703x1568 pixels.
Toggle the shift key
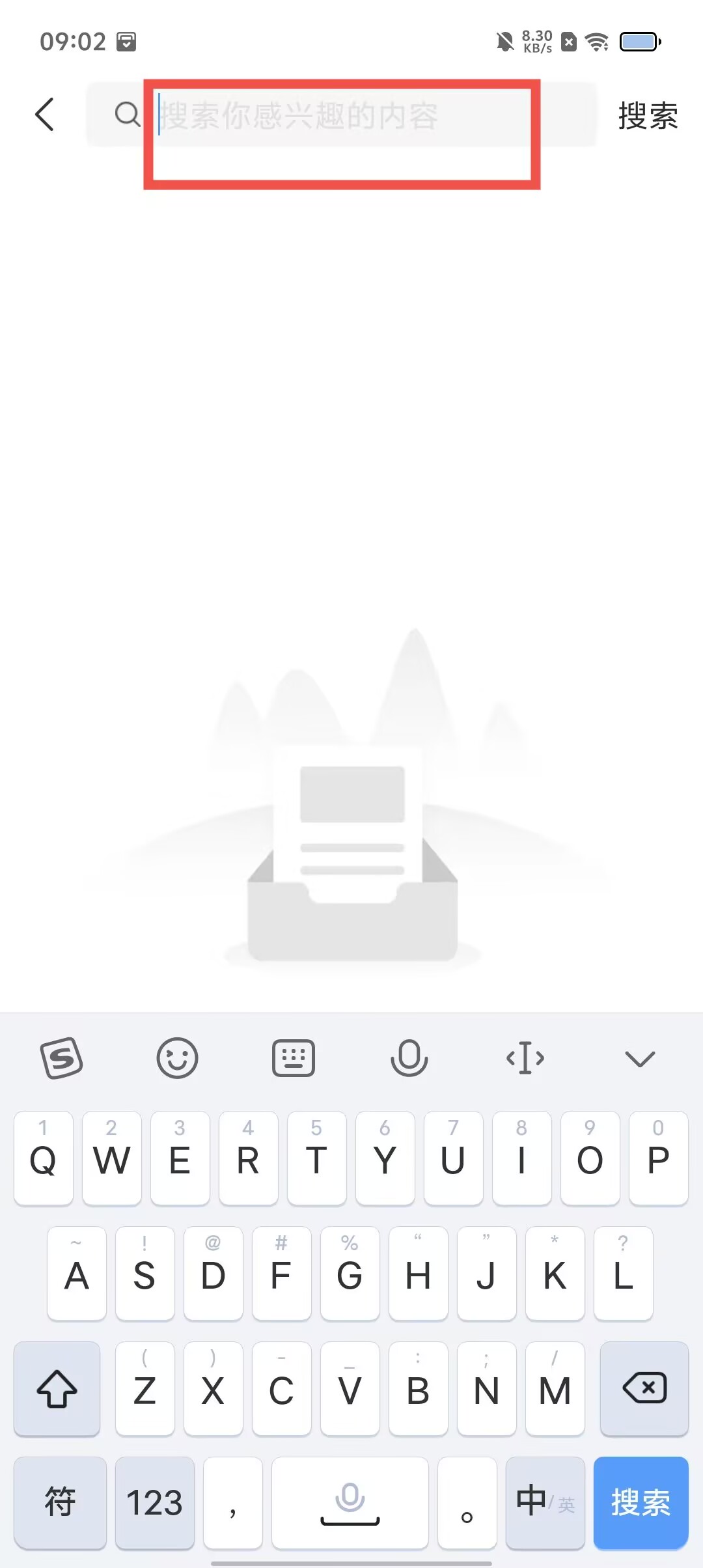57,1388
